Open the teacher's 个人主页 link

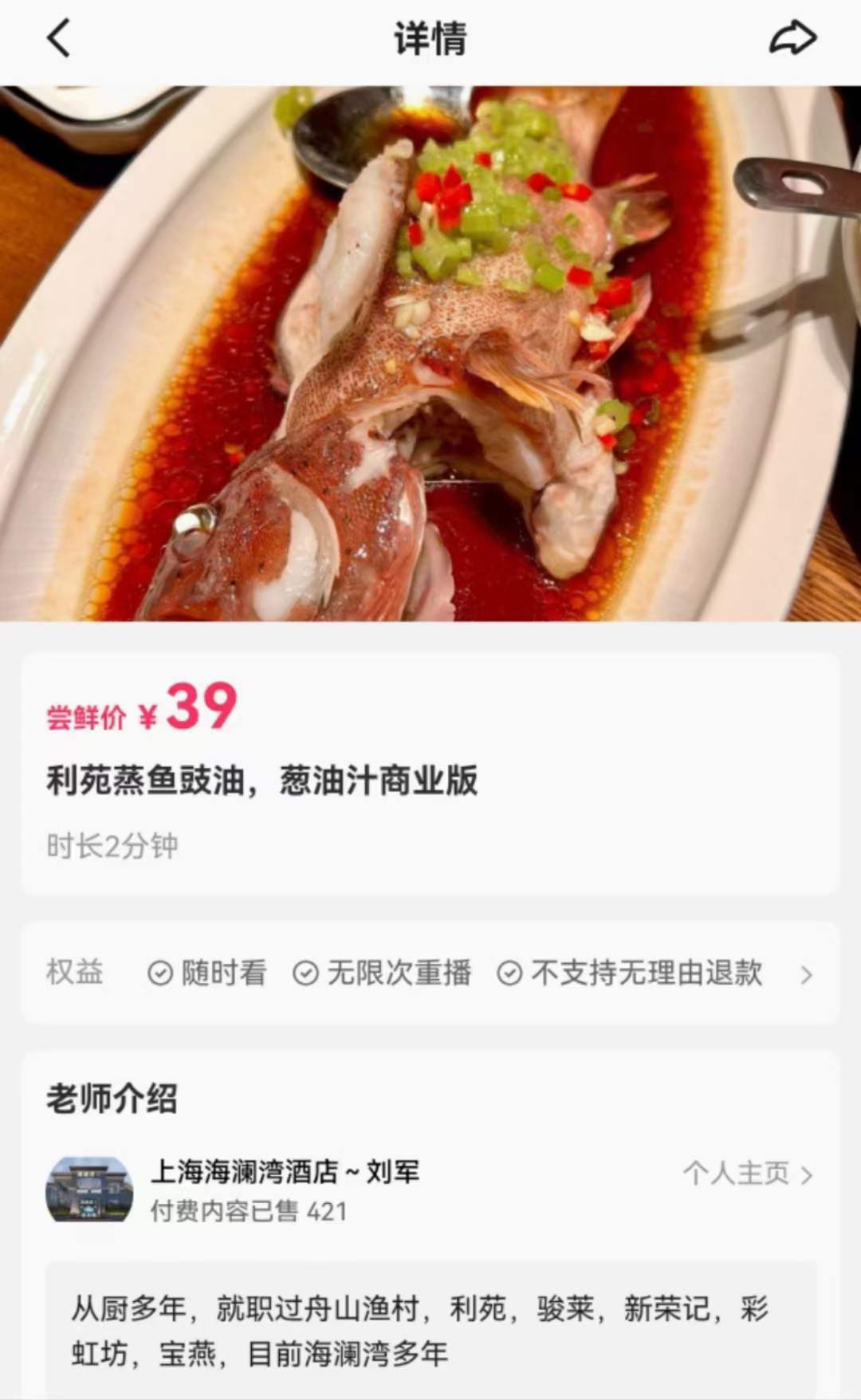(x=741, y=1174)
